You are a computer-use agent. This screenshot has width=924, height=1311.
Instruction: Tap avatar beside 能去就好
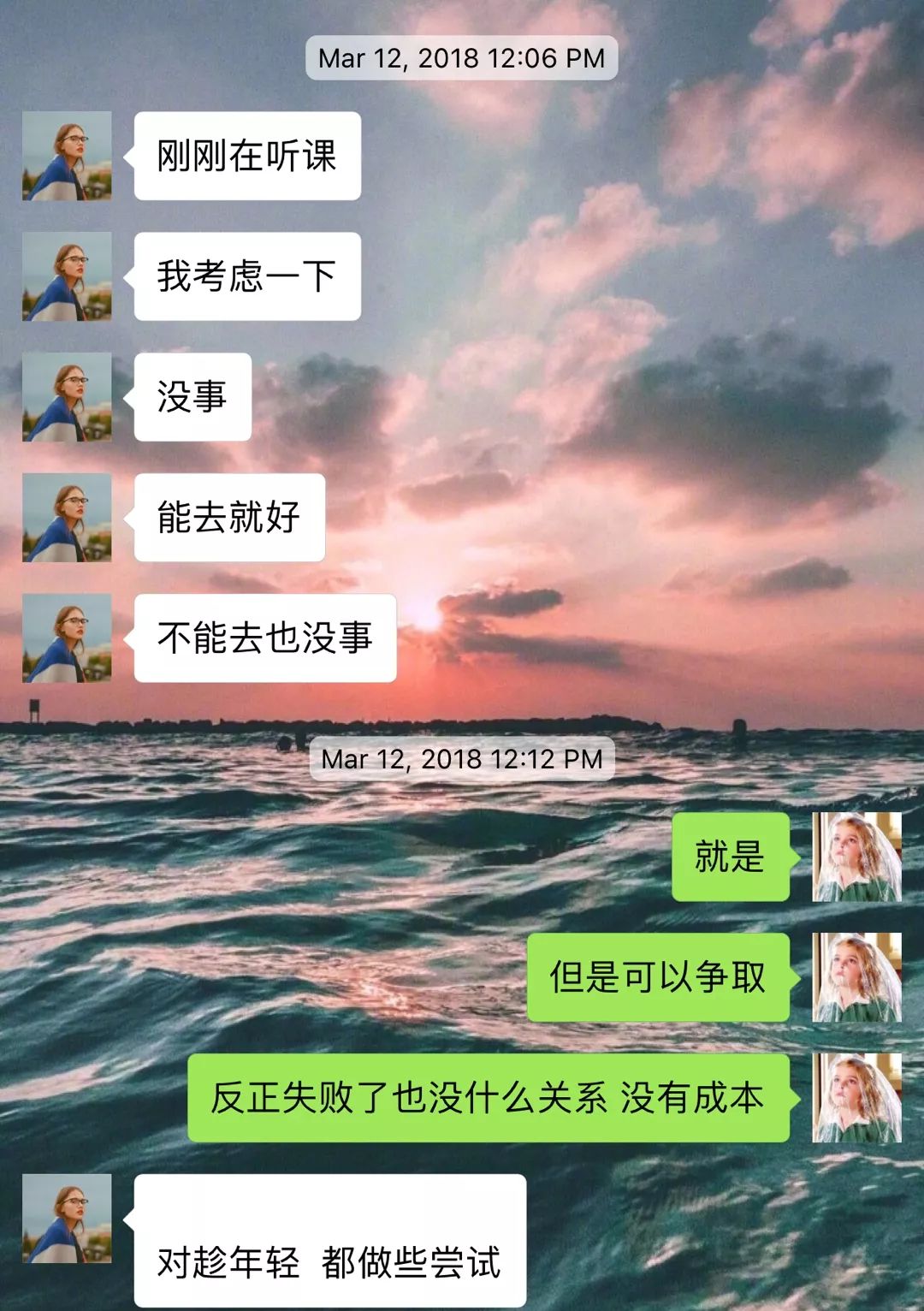pos(67,518)
